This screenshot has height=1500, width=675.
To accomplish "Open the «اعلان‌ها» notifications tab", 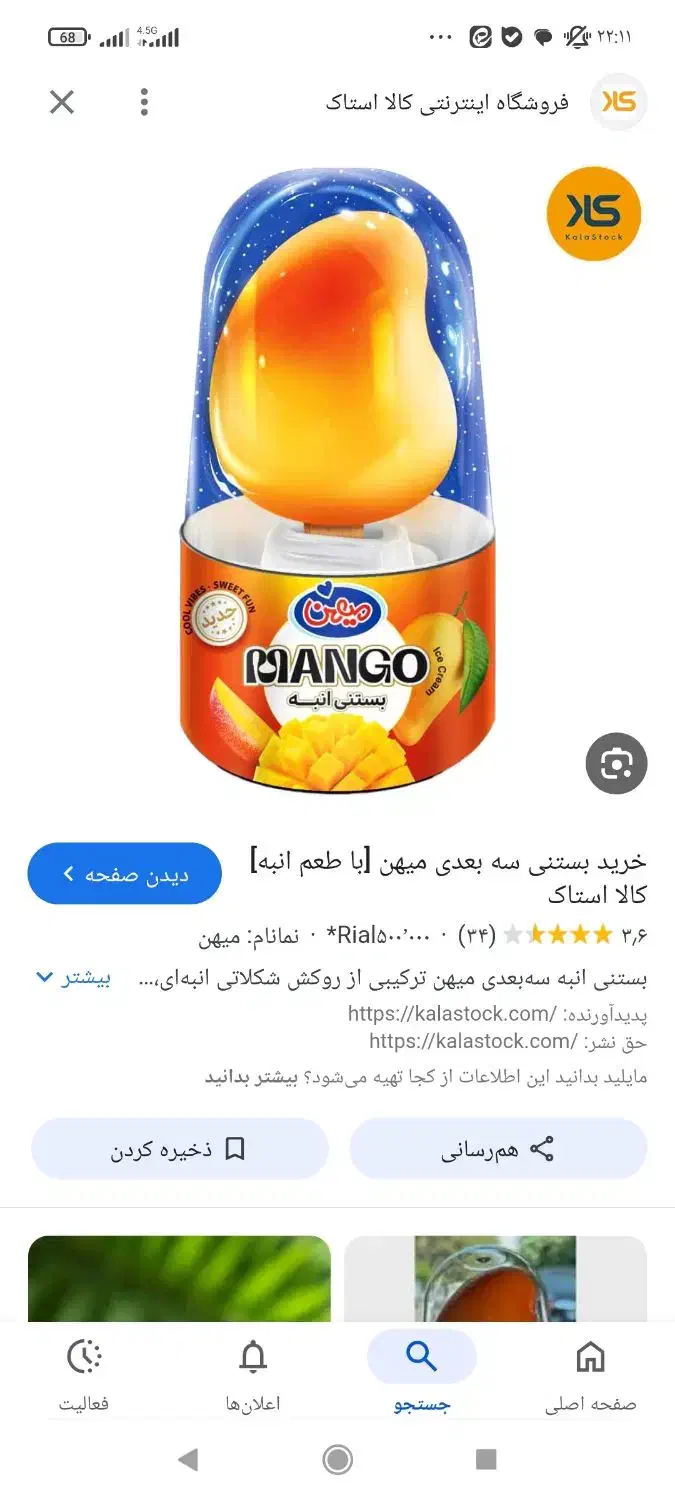I will (253, 1372).
